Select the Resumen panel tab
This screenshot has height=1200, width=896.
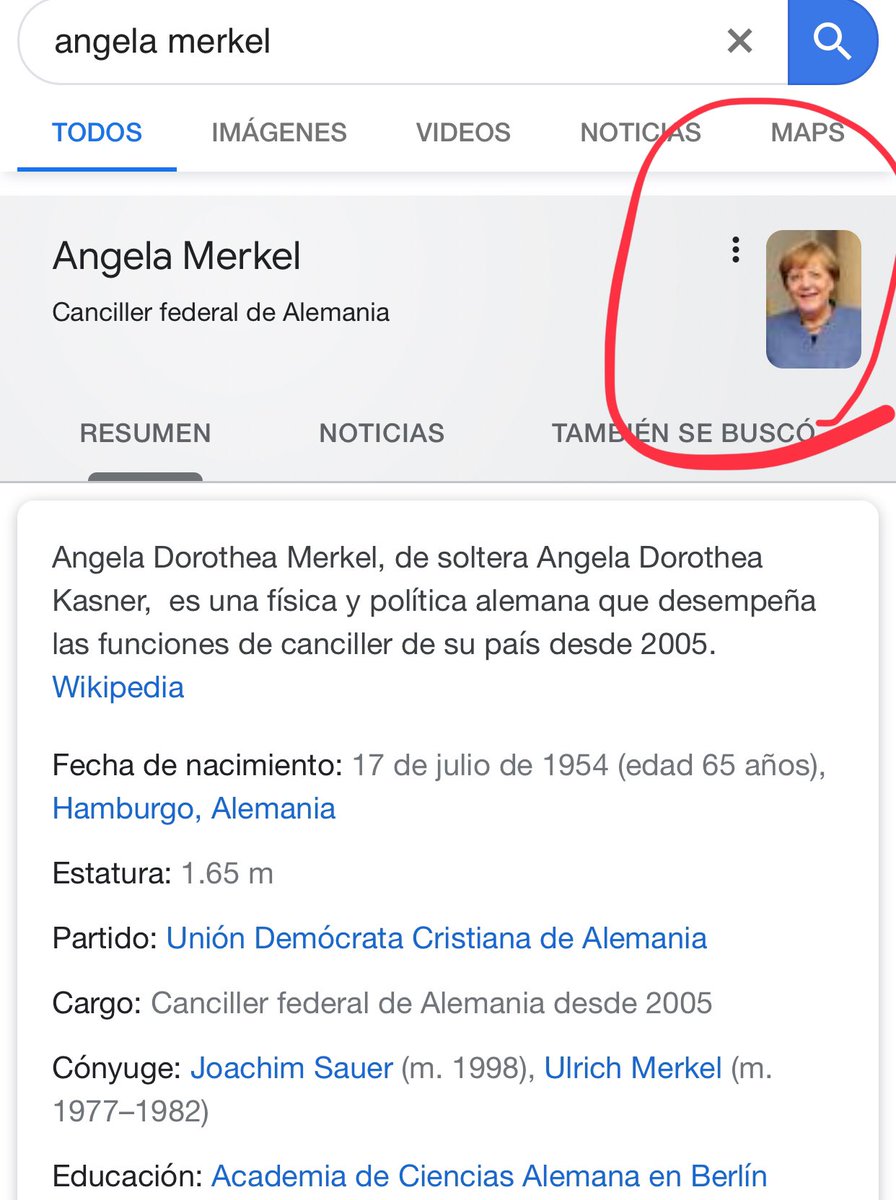145,433
